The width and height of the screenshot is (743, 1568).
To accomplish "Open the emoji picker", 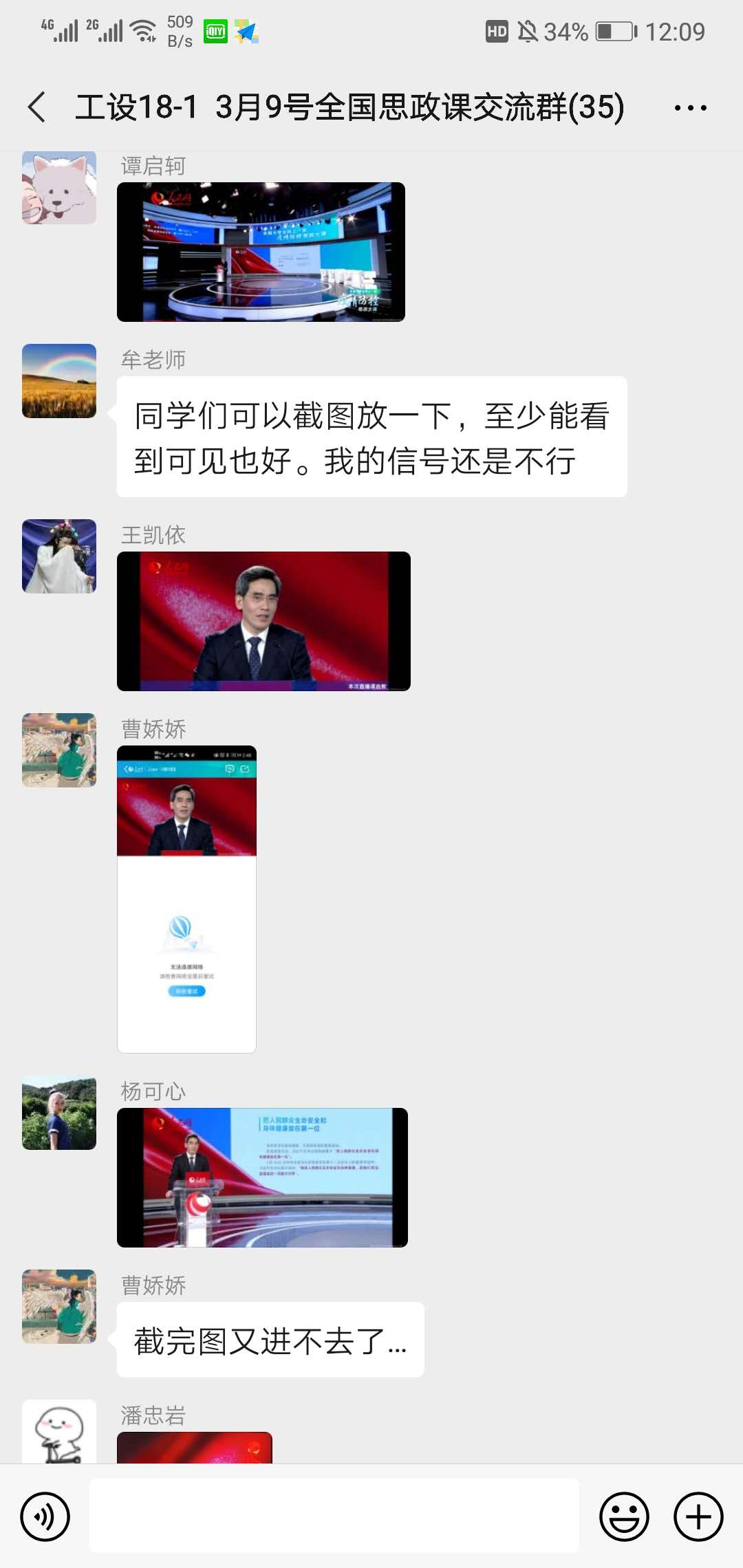I will [x=624, y=1516].
